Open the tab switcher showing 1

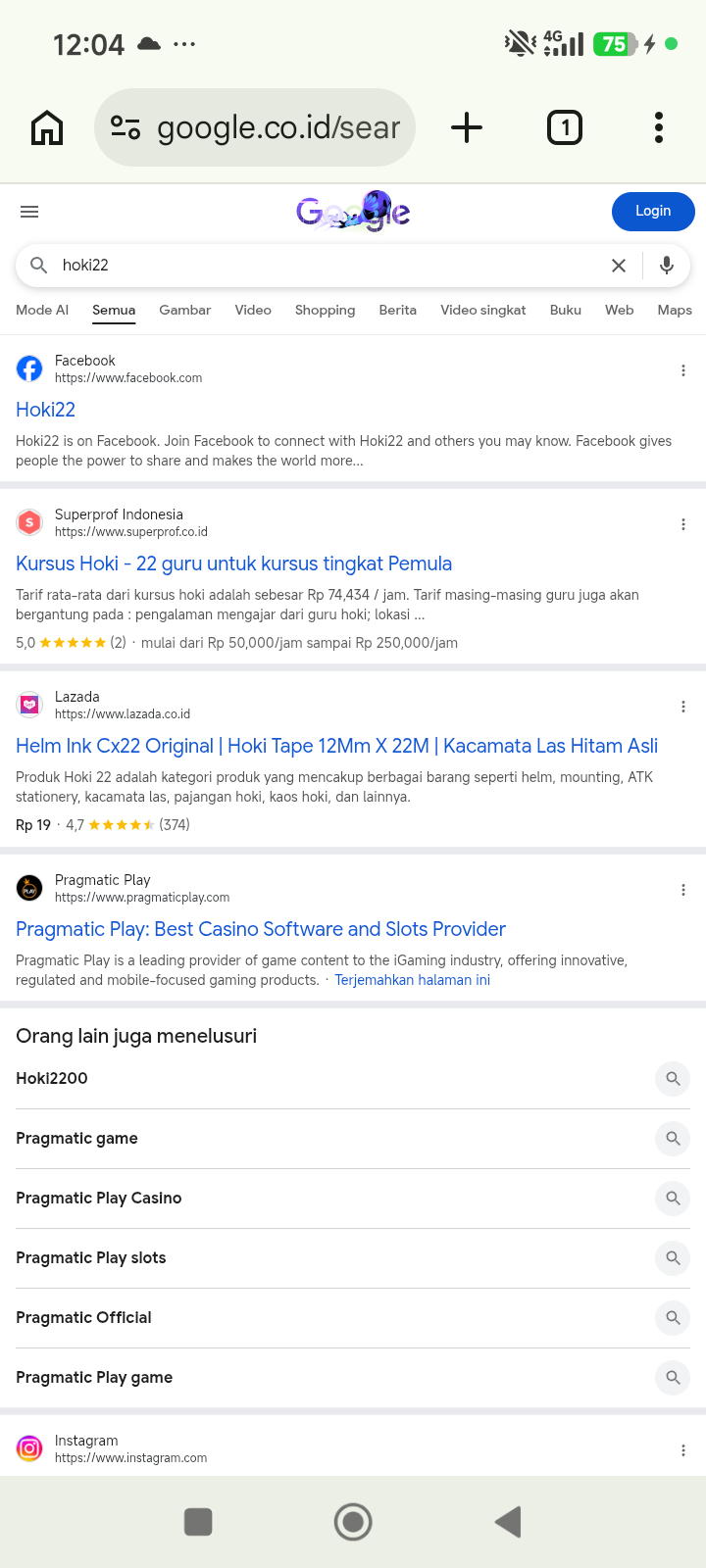click(564, 127)
